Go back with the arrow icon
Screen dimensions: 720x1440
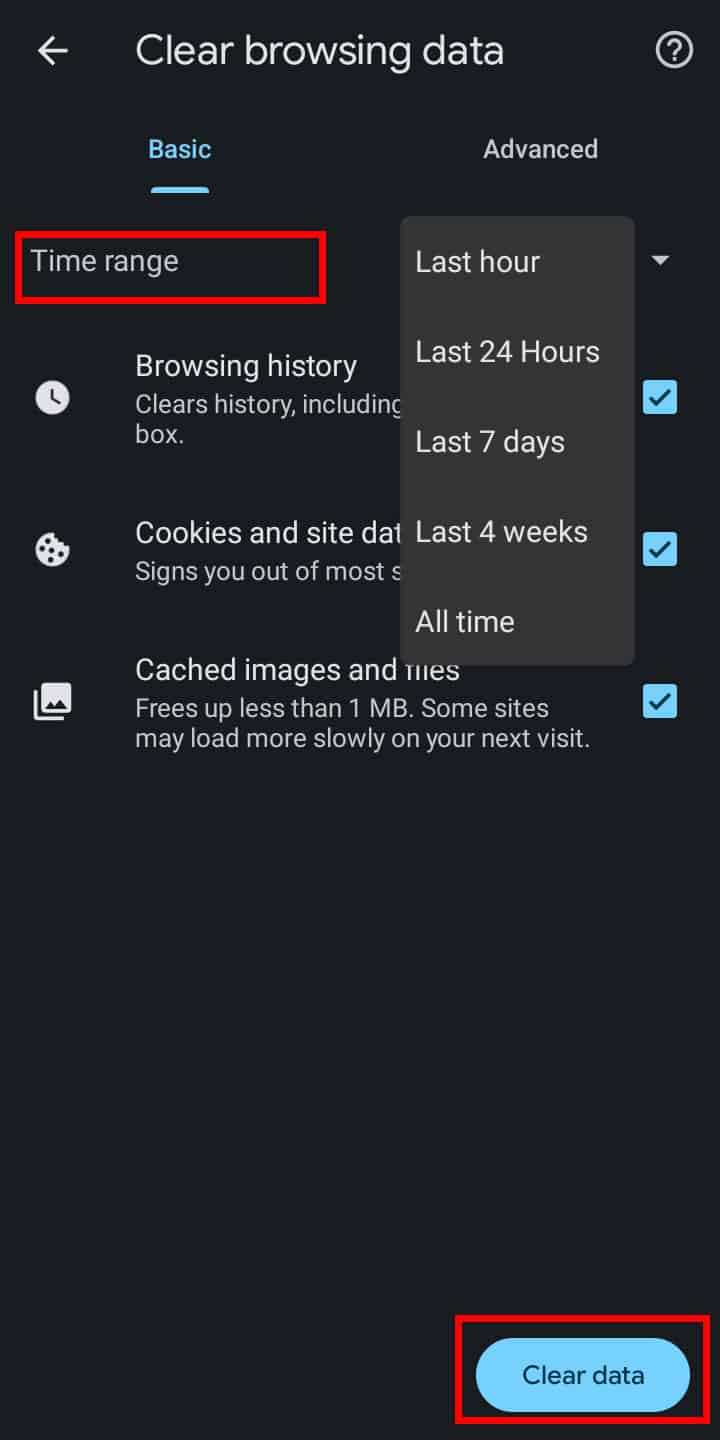52,51
